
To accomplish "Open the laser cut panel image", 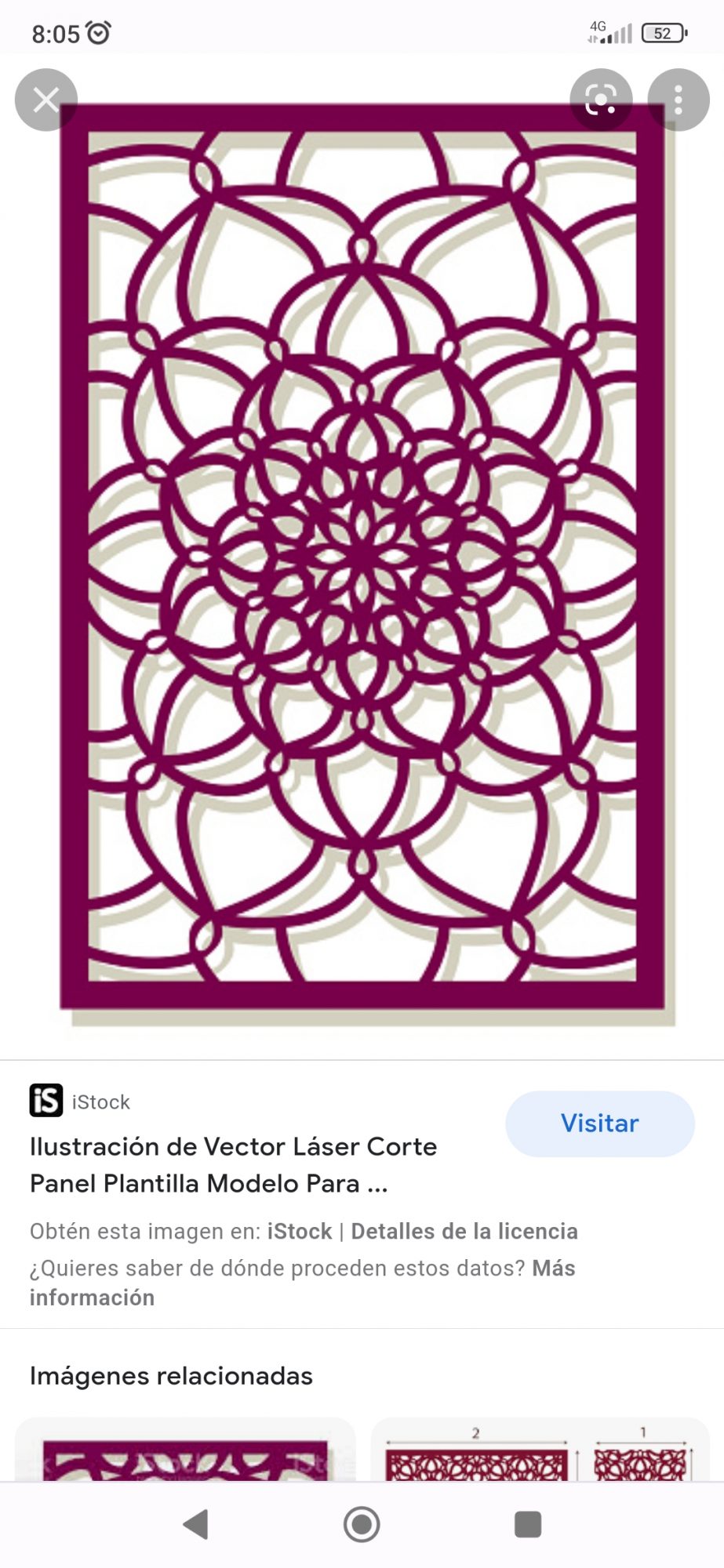I will [362, 557].
